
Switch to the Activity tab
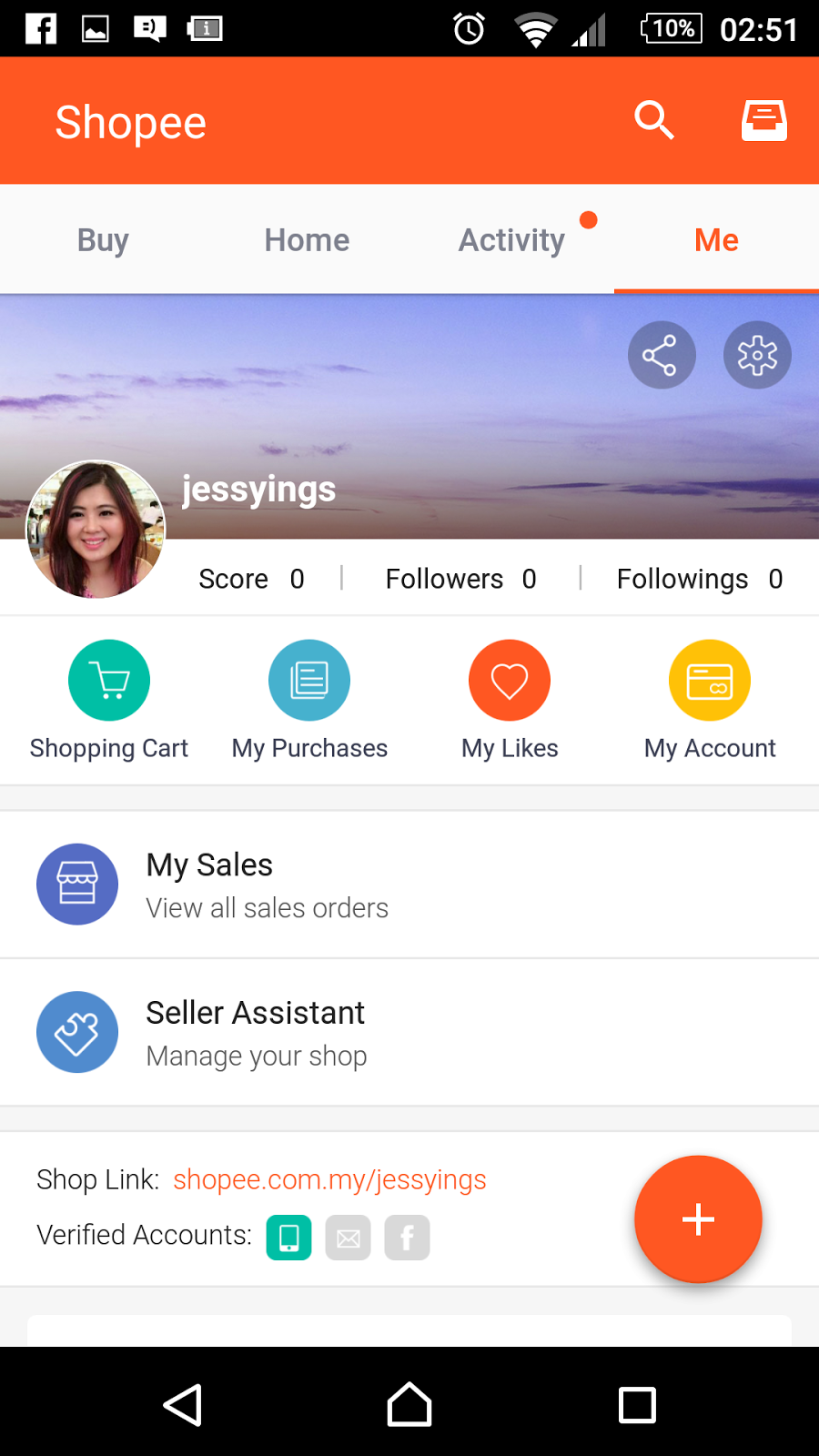(x=511, y=239)
